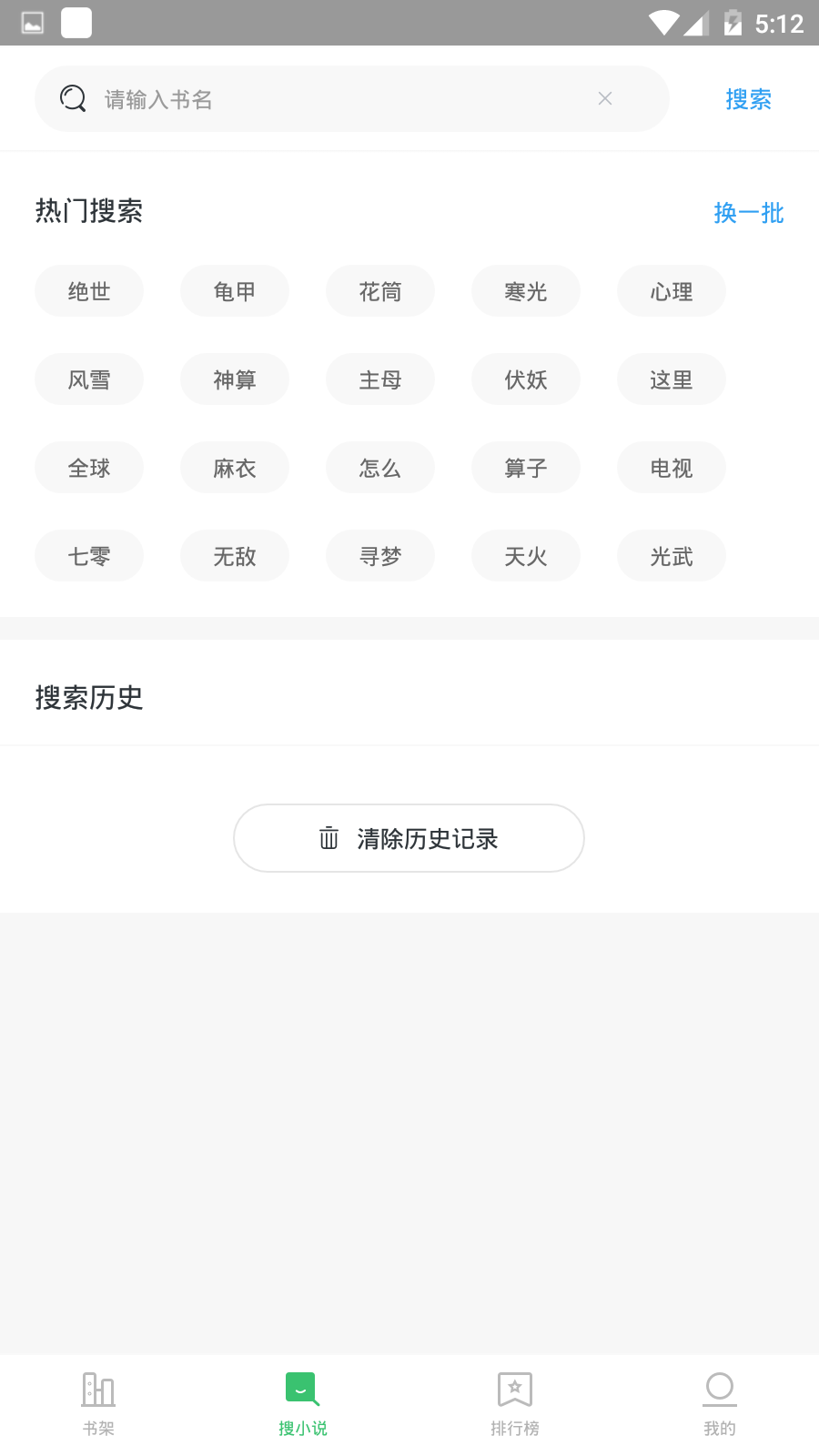
Task: Select the 绝世 hot search chip
Action: 89,291
